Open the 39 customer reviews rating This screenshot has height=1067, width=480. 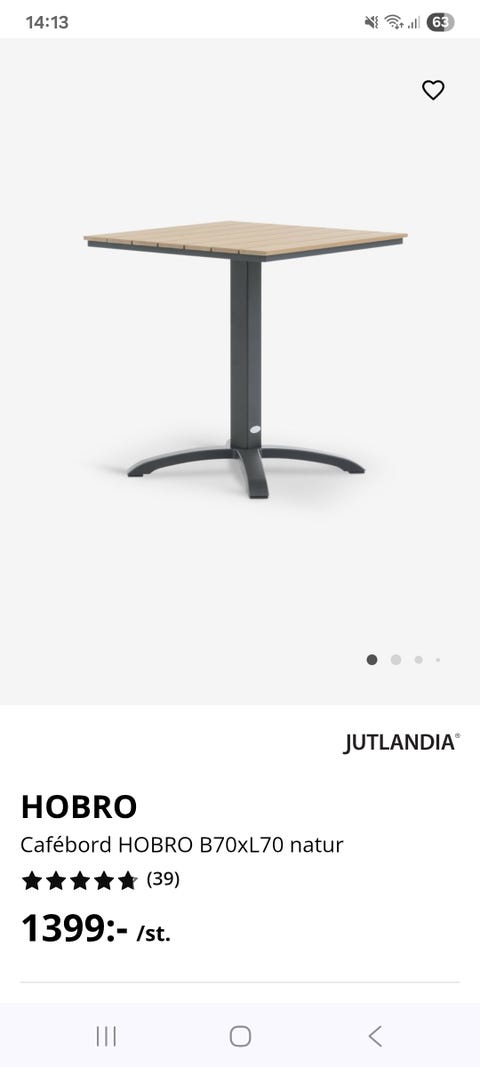pos(100,880)
